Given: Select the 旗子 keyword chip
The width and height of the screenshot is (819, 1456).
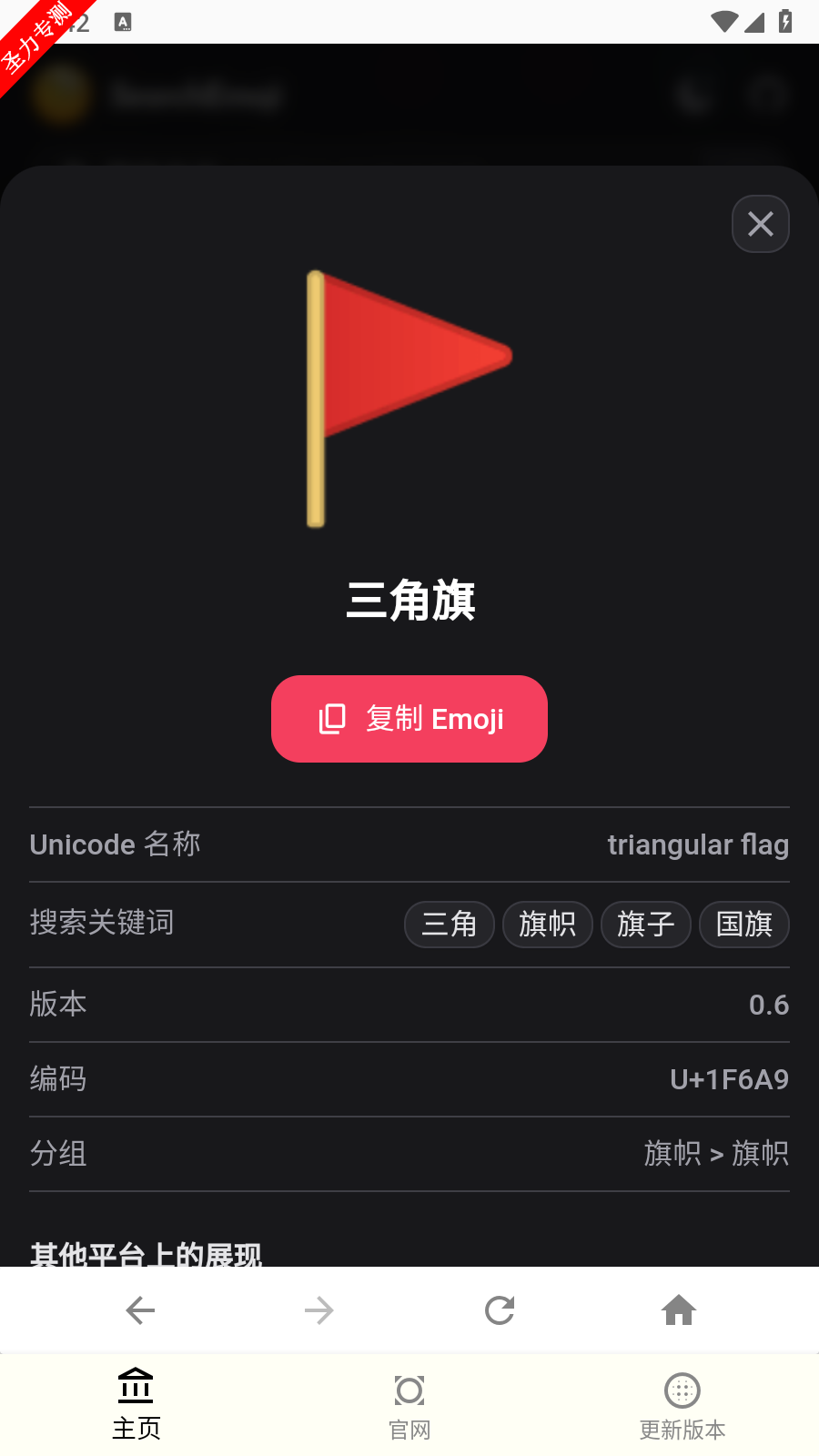Looking at the screenshot, I should (x=646, y=925).
